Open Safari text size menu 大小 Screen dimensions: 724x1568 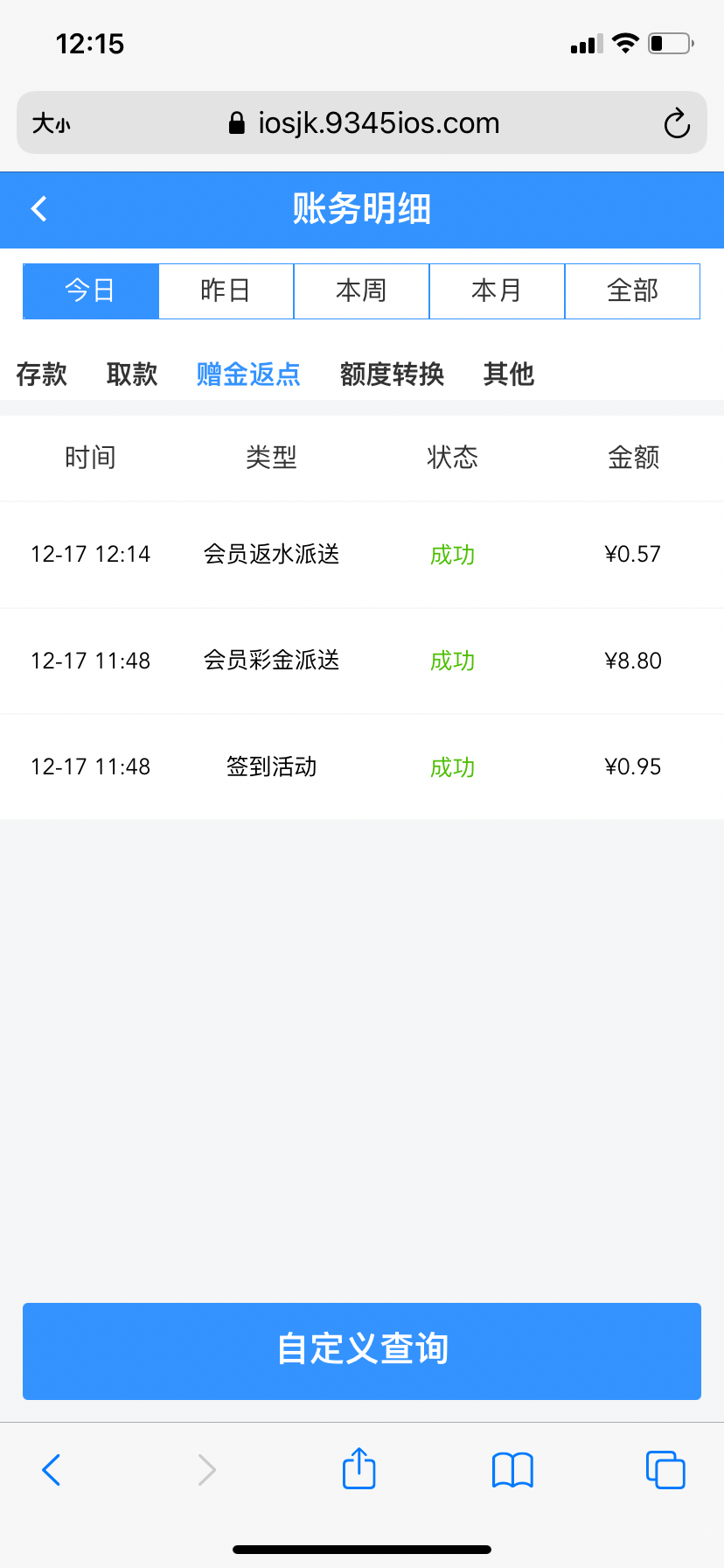52,123
